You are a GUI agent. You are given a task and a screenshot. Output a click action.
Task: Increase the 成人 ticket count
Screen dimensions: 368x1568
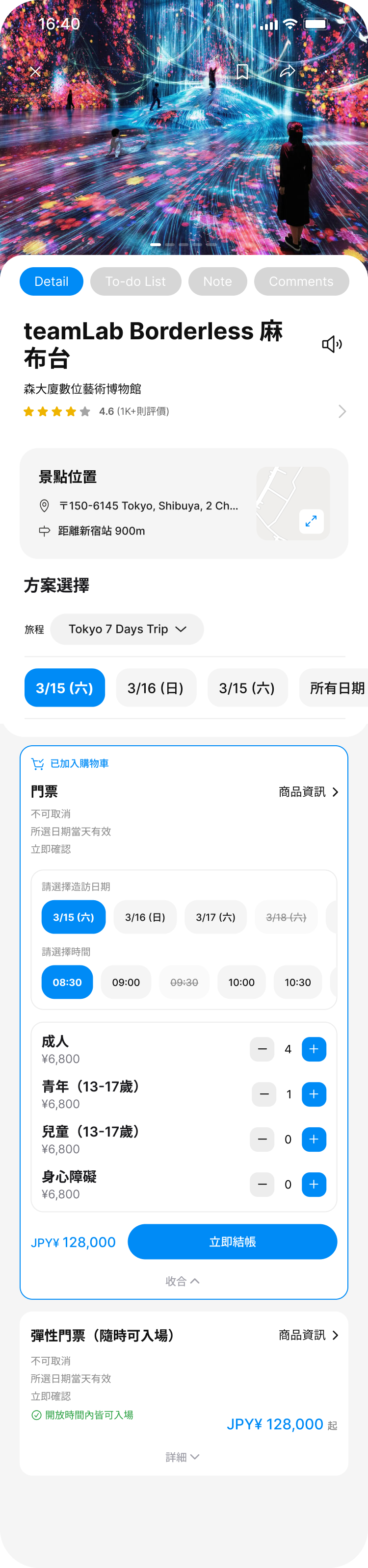(314, 1049)
